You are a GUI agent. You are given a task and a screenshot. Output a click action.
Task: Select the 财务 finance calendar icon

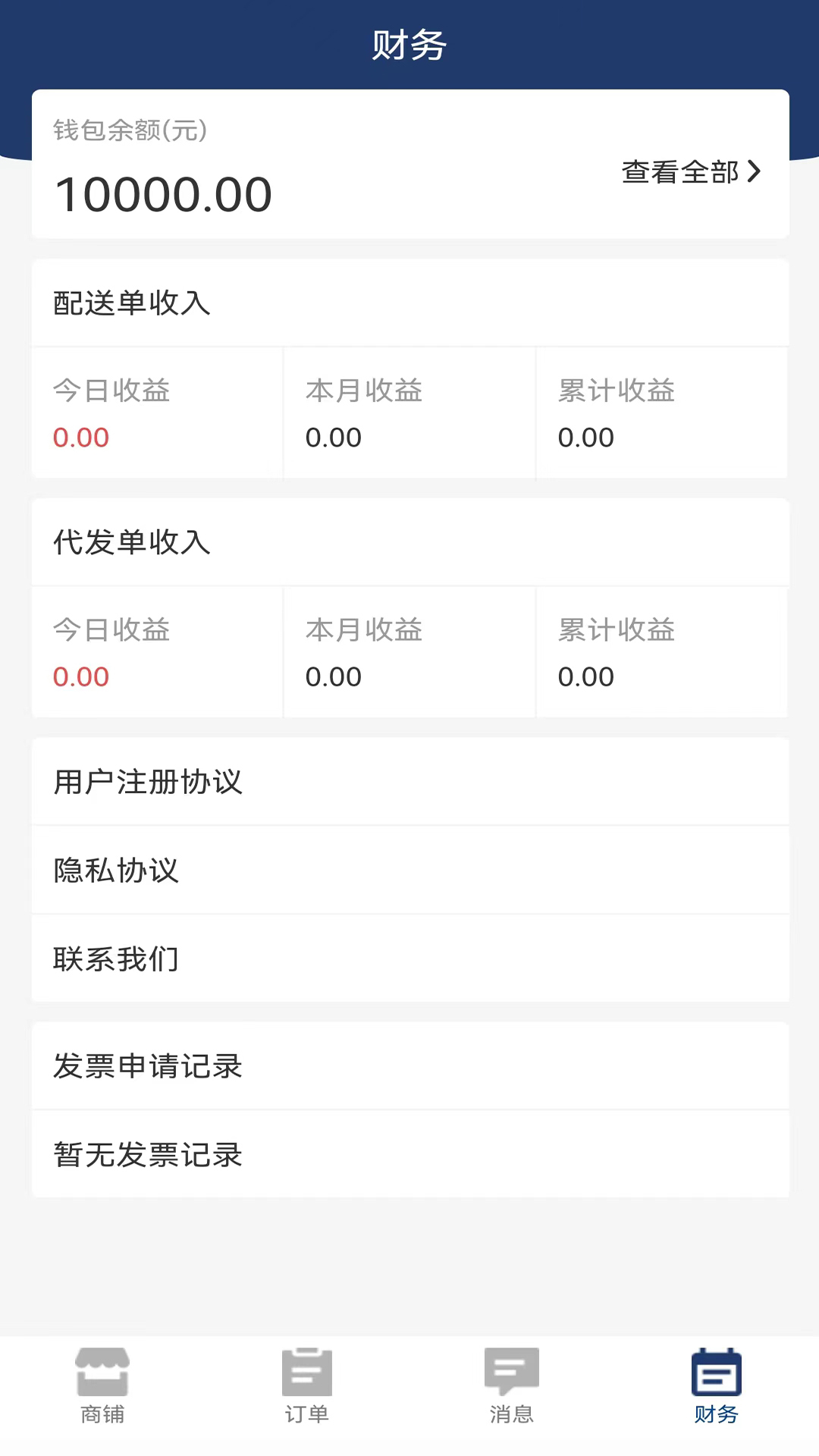716,1373
